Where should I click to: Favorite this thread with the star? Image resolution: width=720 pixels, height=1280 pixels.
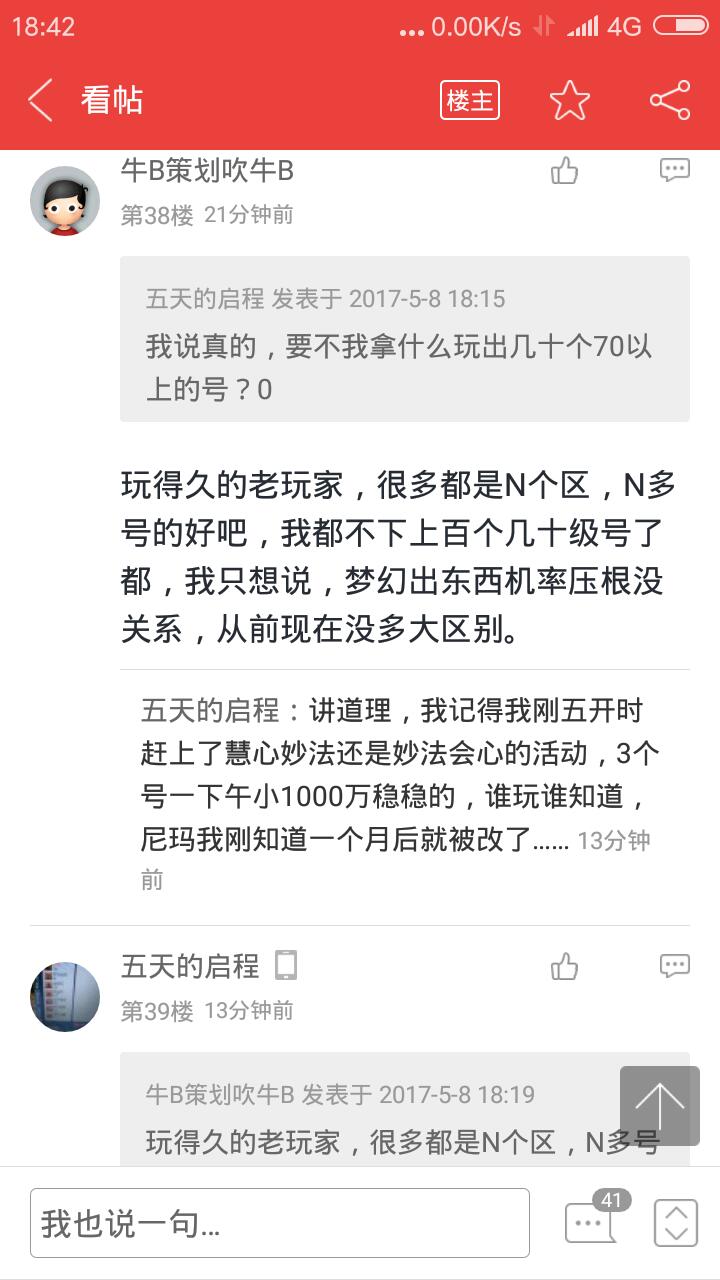570,101
